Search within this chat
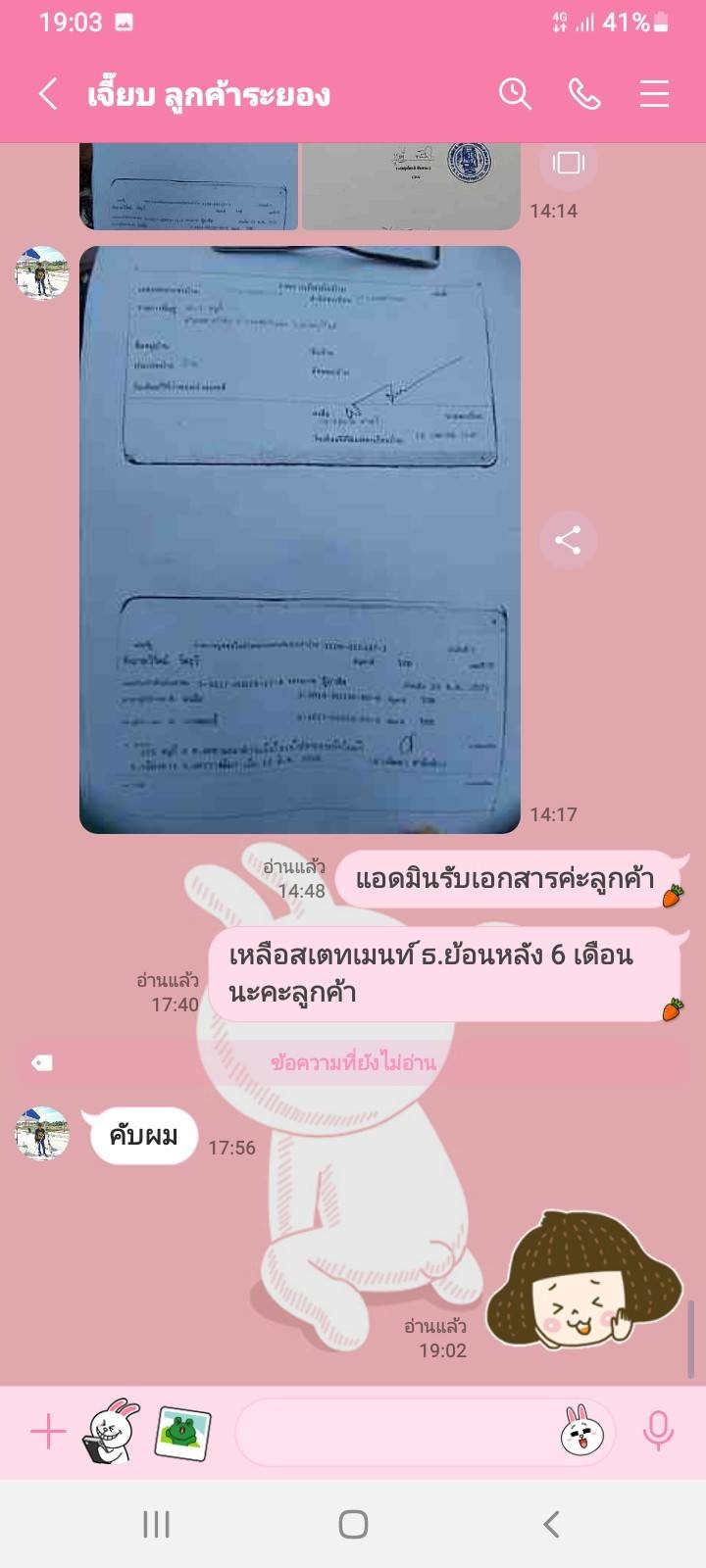The height and width of the screenshot is (1568, 706). coord(515,94)
